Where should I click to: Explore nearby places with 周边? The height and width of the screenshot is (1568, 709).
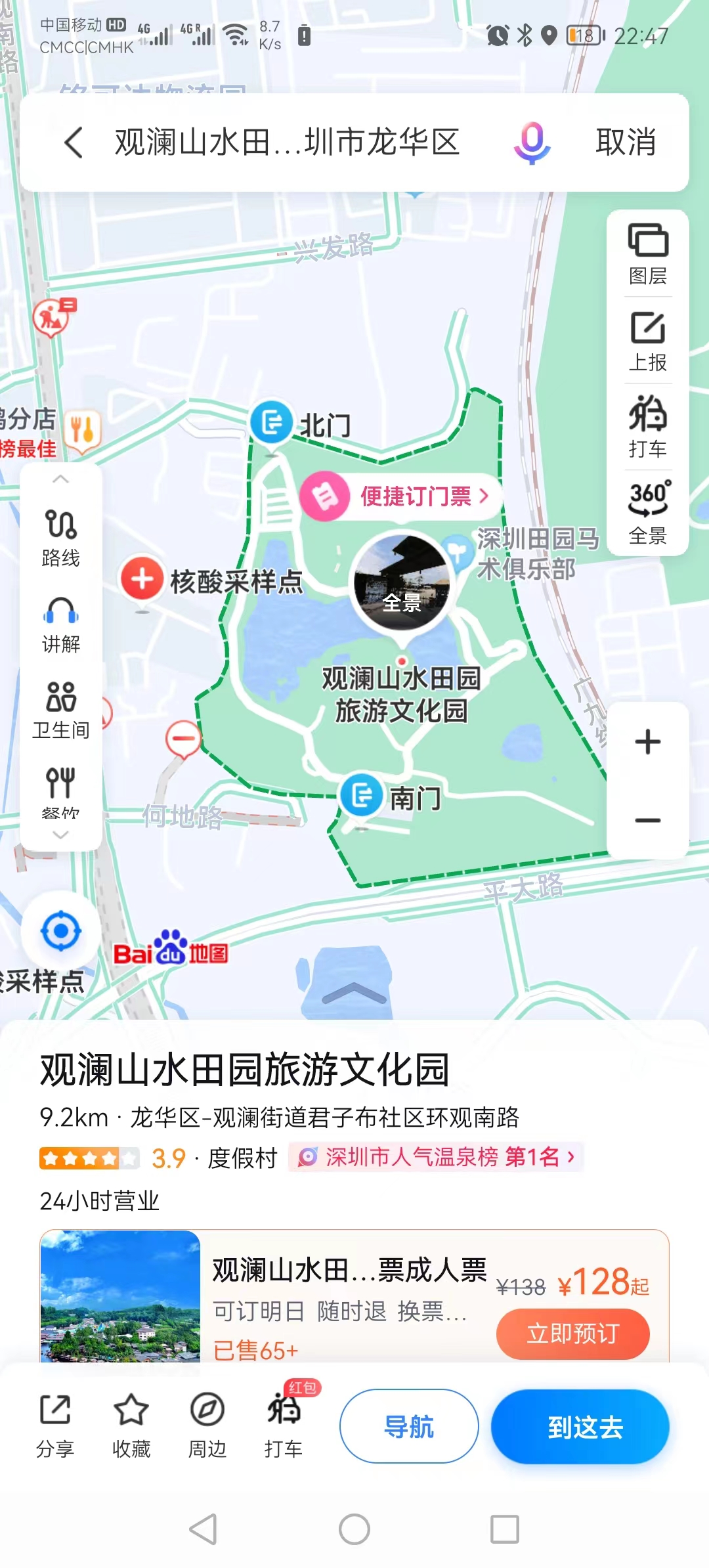[x=207, y=1426]
